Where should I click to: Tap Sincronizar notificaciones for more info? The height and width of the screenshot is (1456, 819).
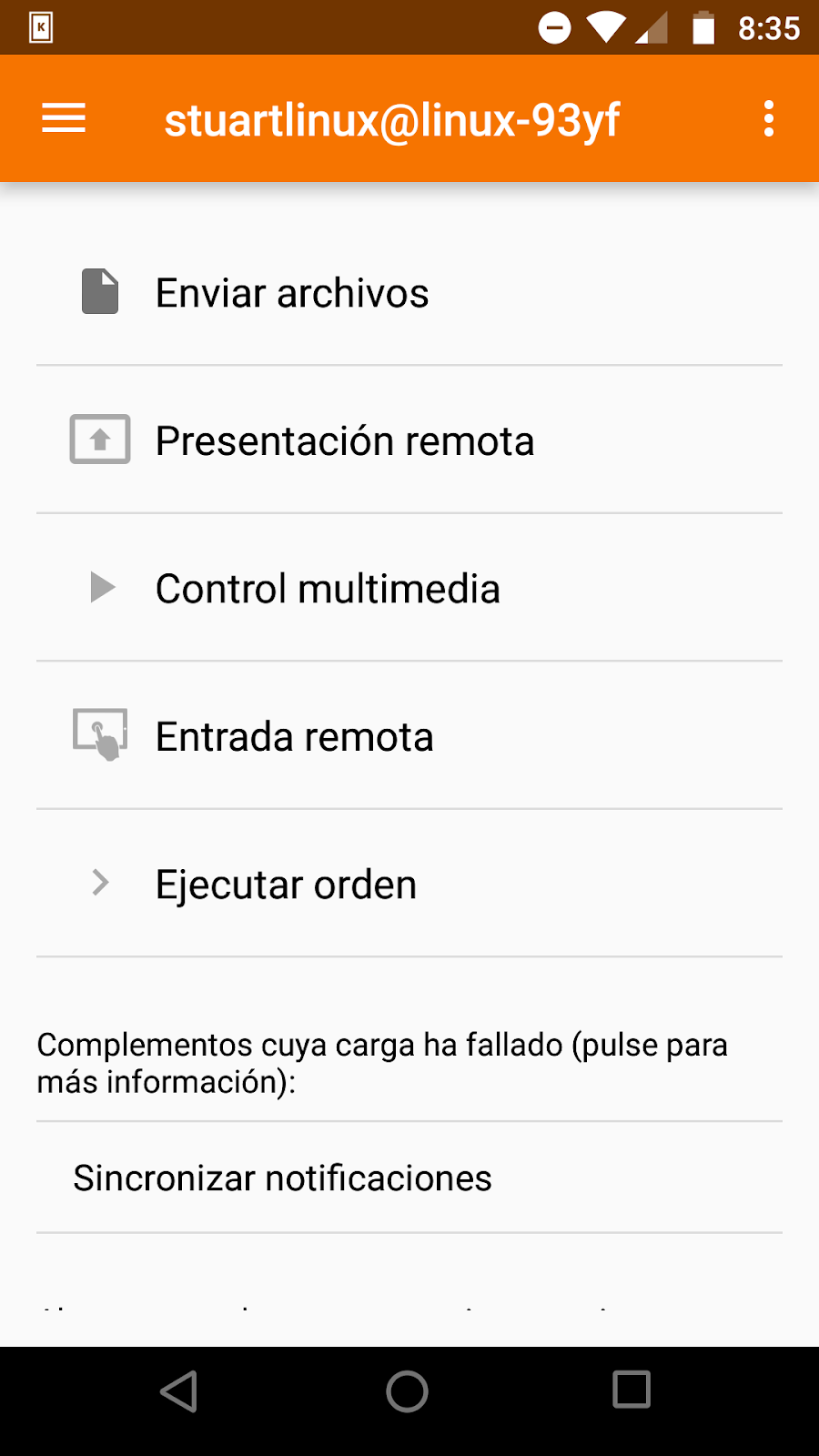282,1178
